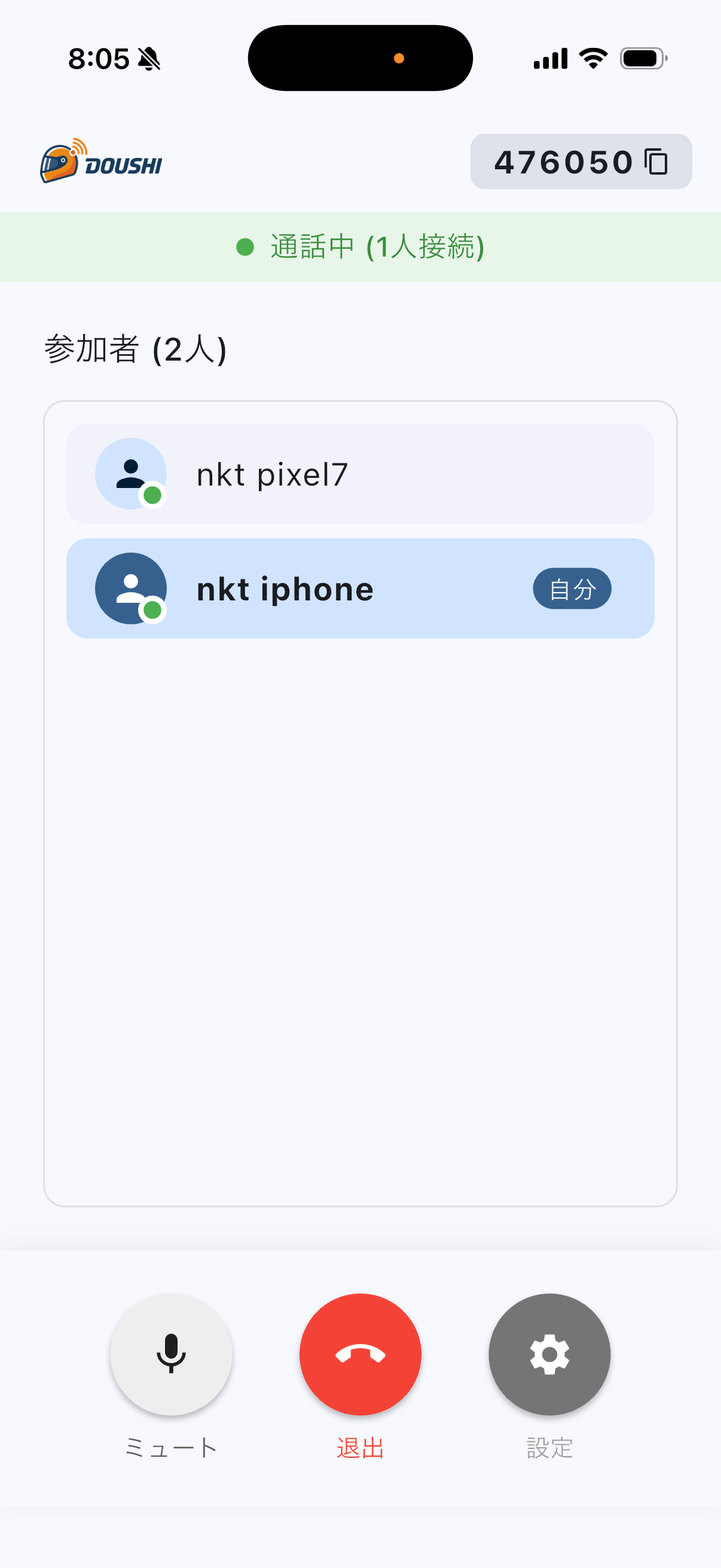Tap the green status dot in the call banner

[246, 246]
